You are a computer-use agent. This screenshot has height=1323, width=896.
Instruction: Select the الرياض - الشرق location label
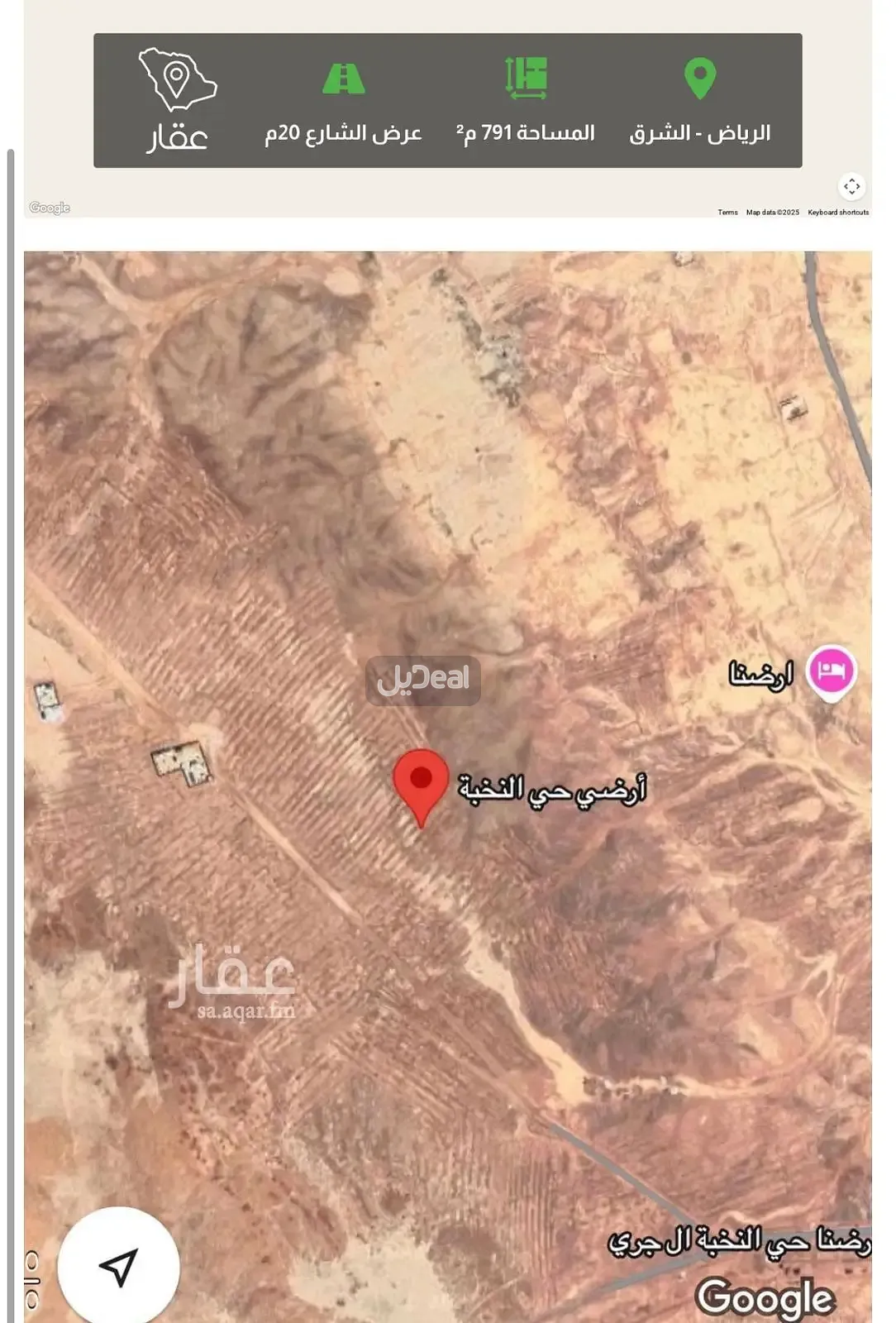tap(699, 131)
